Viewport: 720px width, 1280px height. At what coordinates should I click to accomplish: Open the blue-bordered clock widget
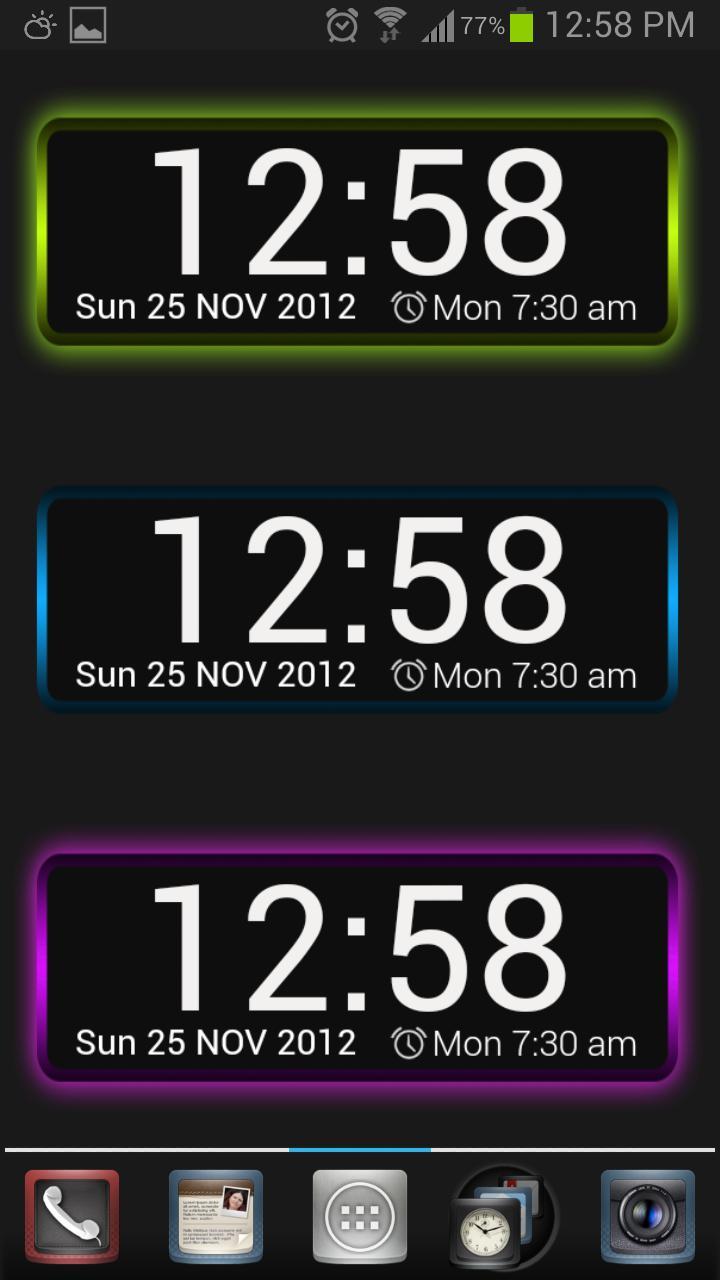click(358, 600)
